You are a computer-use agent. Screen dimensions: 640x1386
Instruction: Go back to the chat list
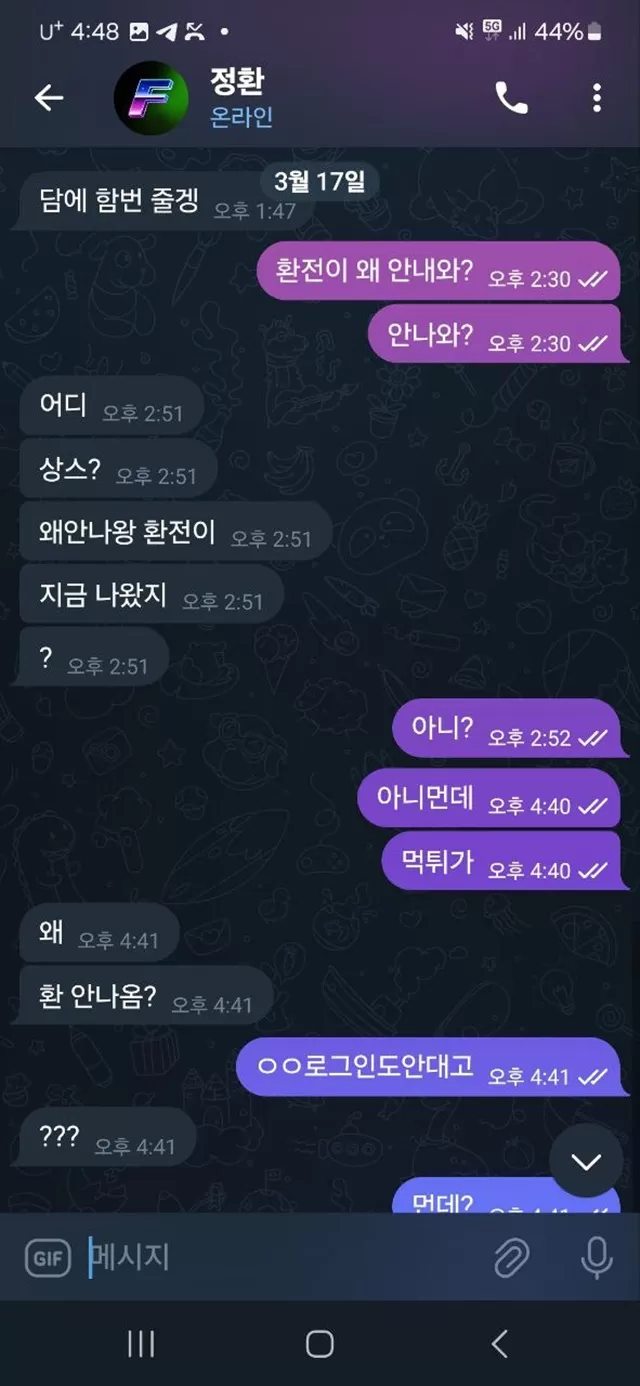click(x=48, y=97)
